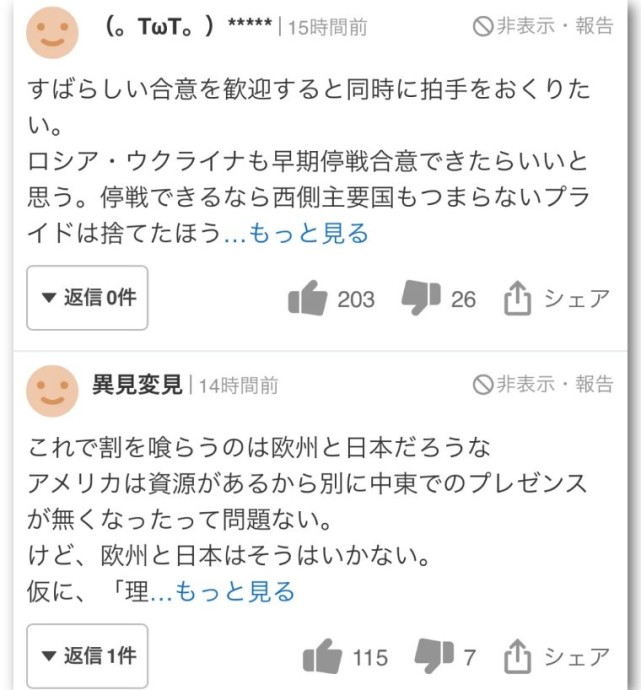Show the 返信1件 reply under 異見変見
The image size is (641, 690).
87,656
